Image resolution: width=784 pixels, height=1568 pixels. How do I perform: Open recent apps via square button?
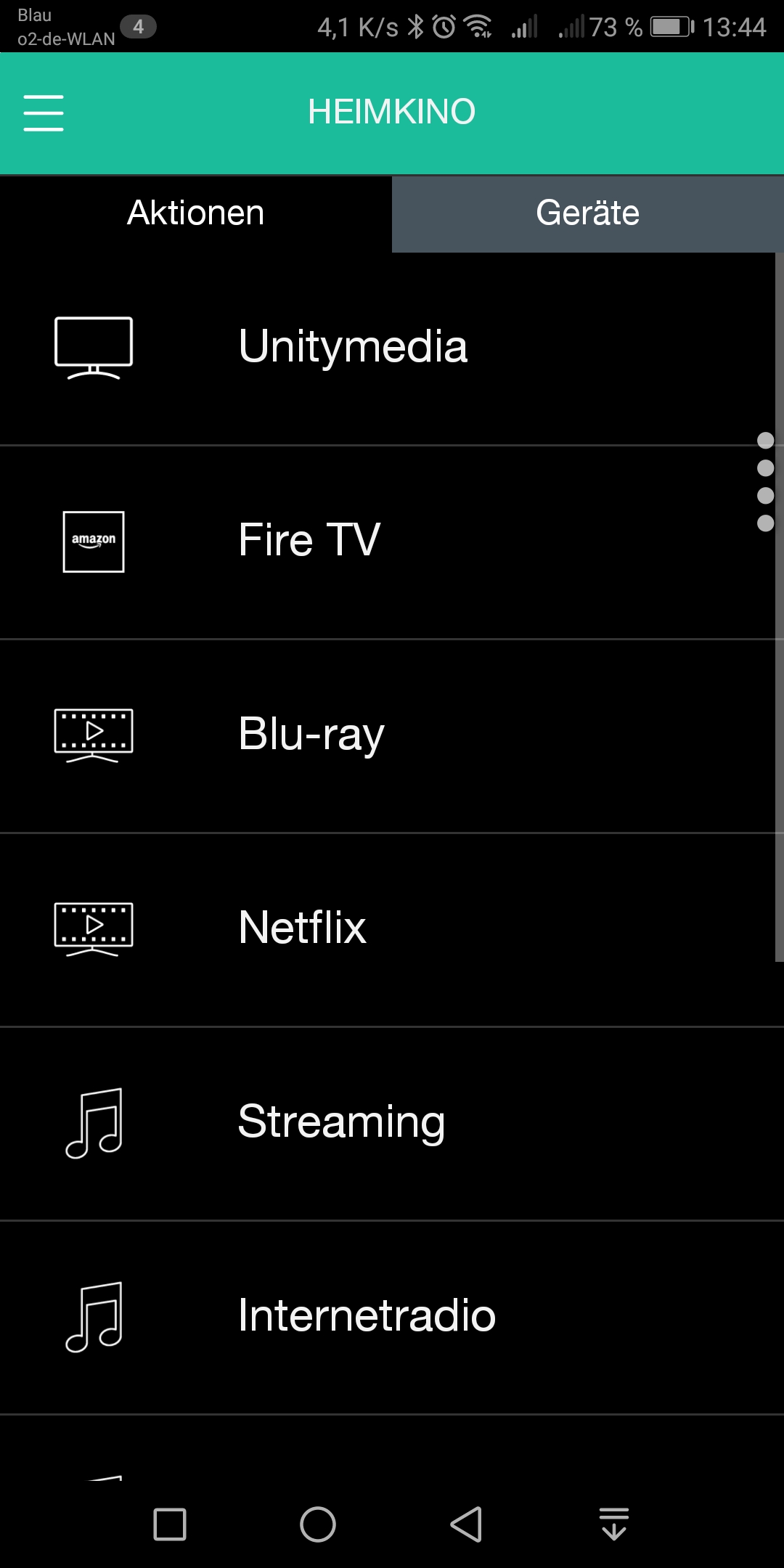(x=170, y=1524)
